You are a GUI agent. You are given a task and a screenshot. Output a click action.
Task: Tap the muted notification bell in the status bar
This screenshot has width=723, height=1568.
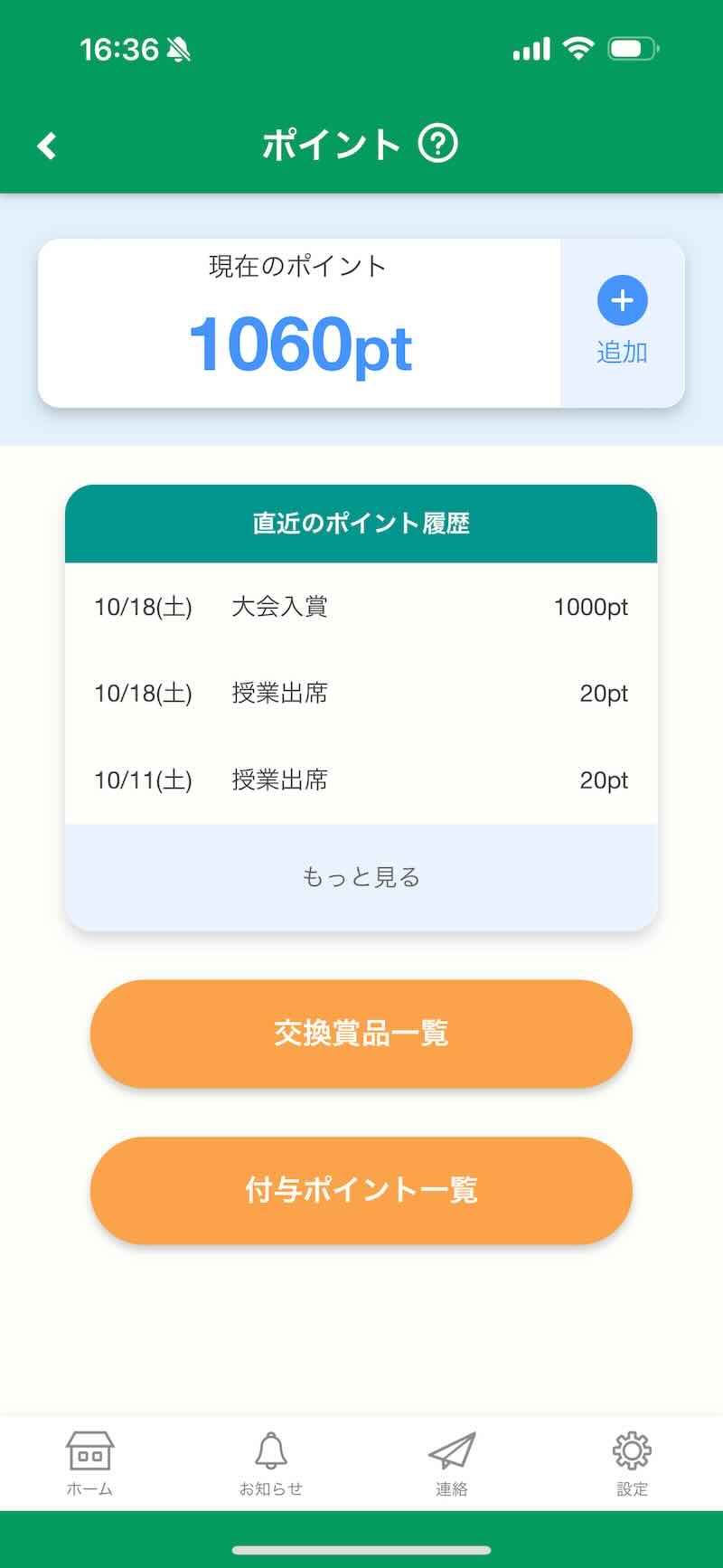coord(177,50)
